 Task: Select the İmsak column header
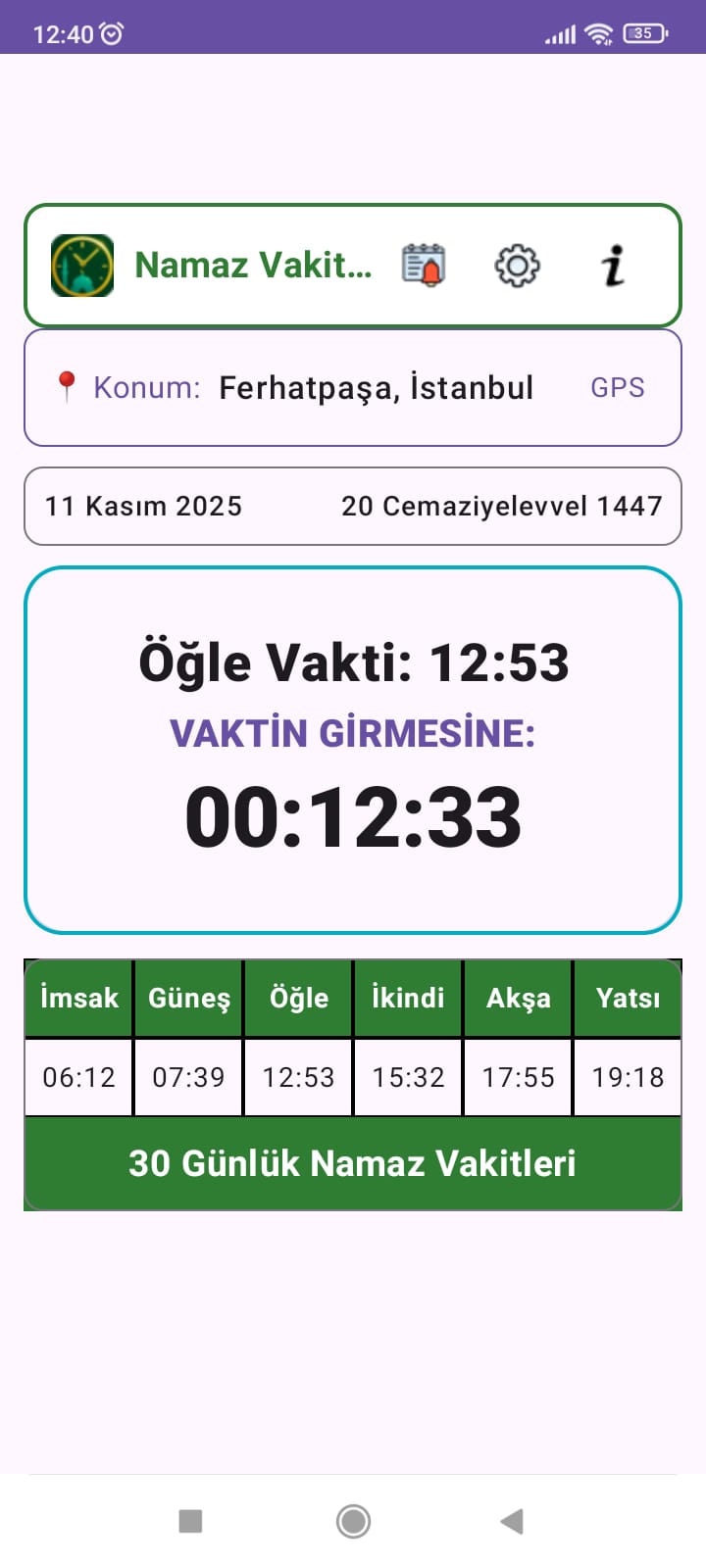(x=77, y=997)
